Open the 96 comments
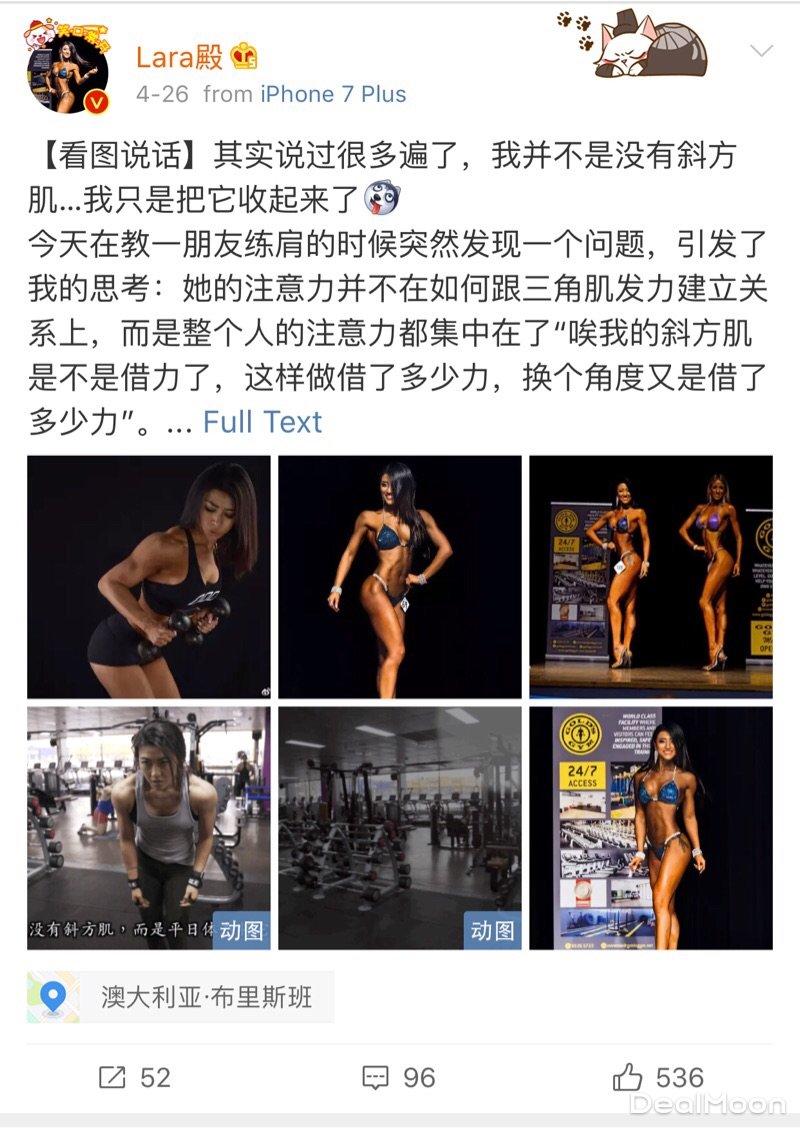 [x=399, y=1077]
